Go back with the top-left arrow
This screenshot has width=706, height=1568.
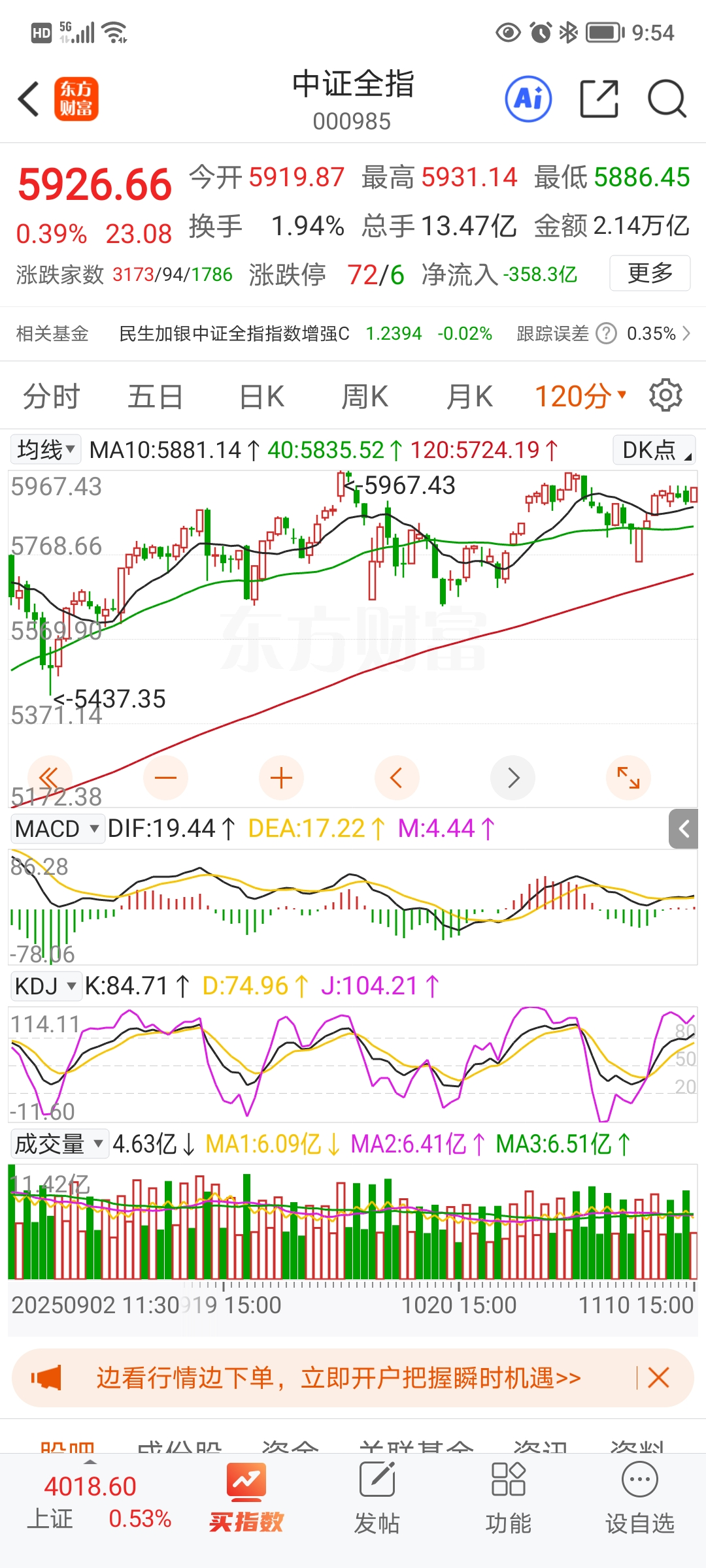click(x=29, y=99)
